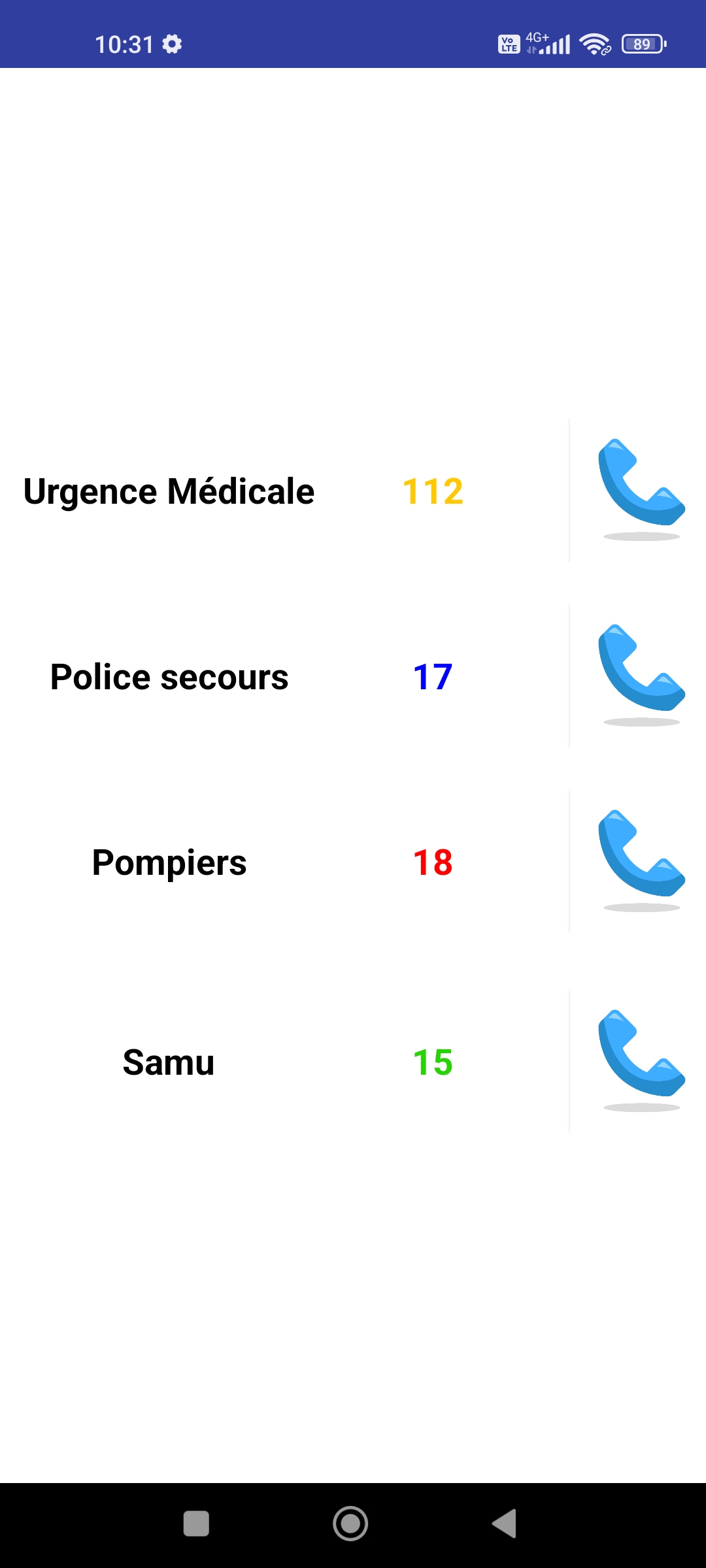Call Samu 15 using its phone icon

coord(641,1060)
